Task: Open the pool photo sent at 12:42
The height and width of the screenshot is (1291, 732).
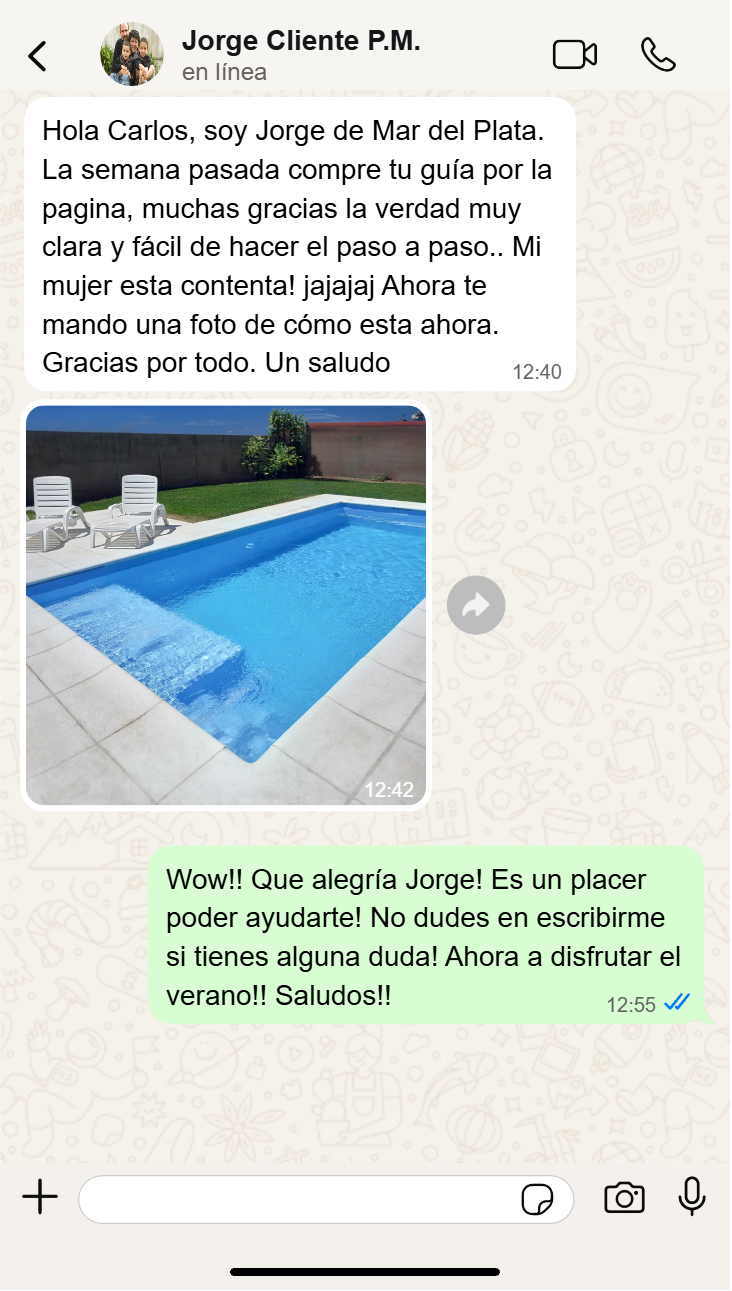Action: 226,604
